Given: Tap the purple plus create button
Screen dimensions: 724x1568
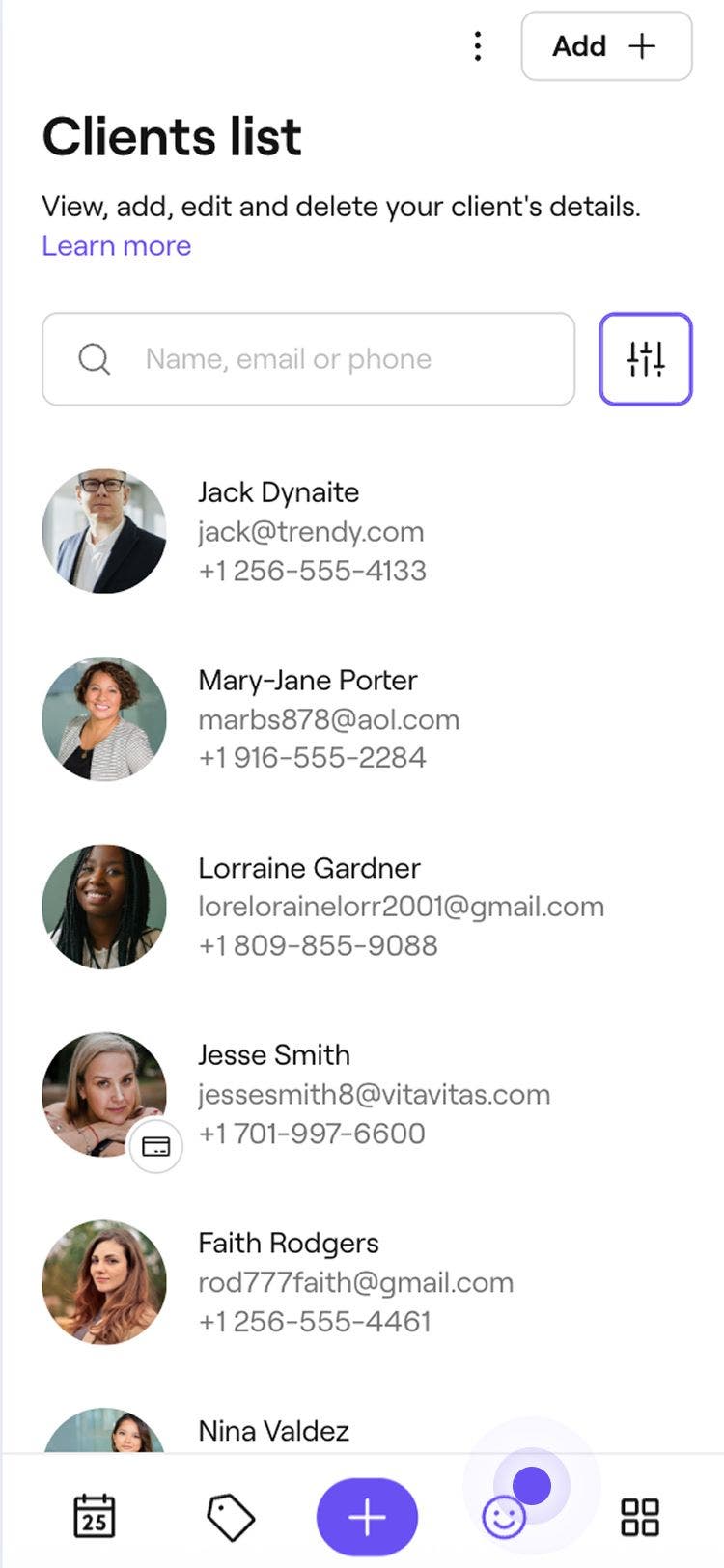Looking at the screenshot, I should 367,1517.
